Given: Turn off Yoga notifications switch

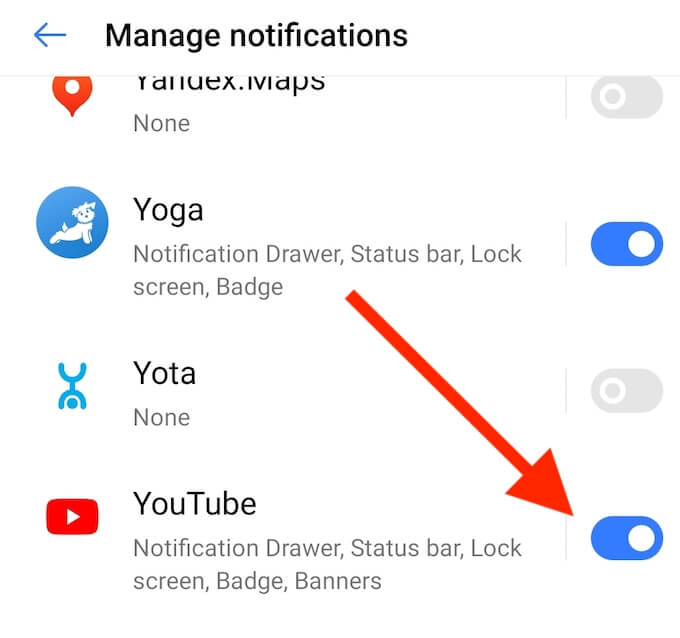Looking at the screenshot, I should pos(626,244).
